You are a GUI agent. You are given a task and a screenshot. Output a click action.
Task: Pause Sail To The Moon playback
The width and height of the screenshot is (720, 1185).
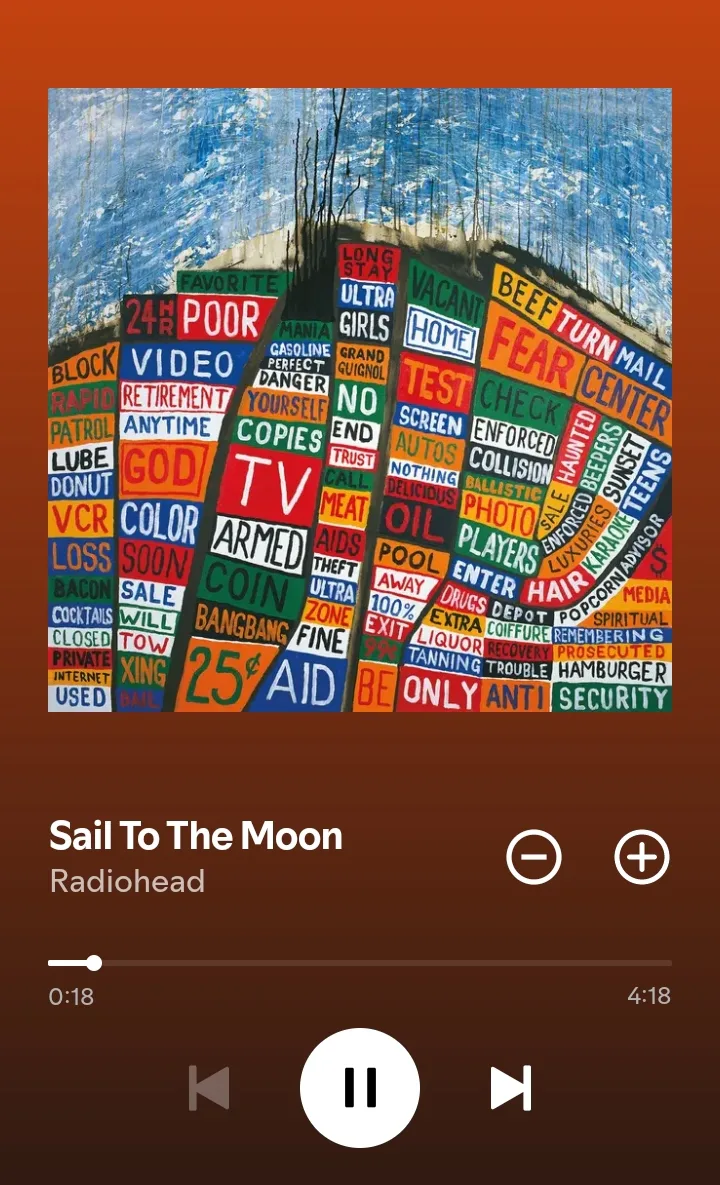(x=360, y=1088)
